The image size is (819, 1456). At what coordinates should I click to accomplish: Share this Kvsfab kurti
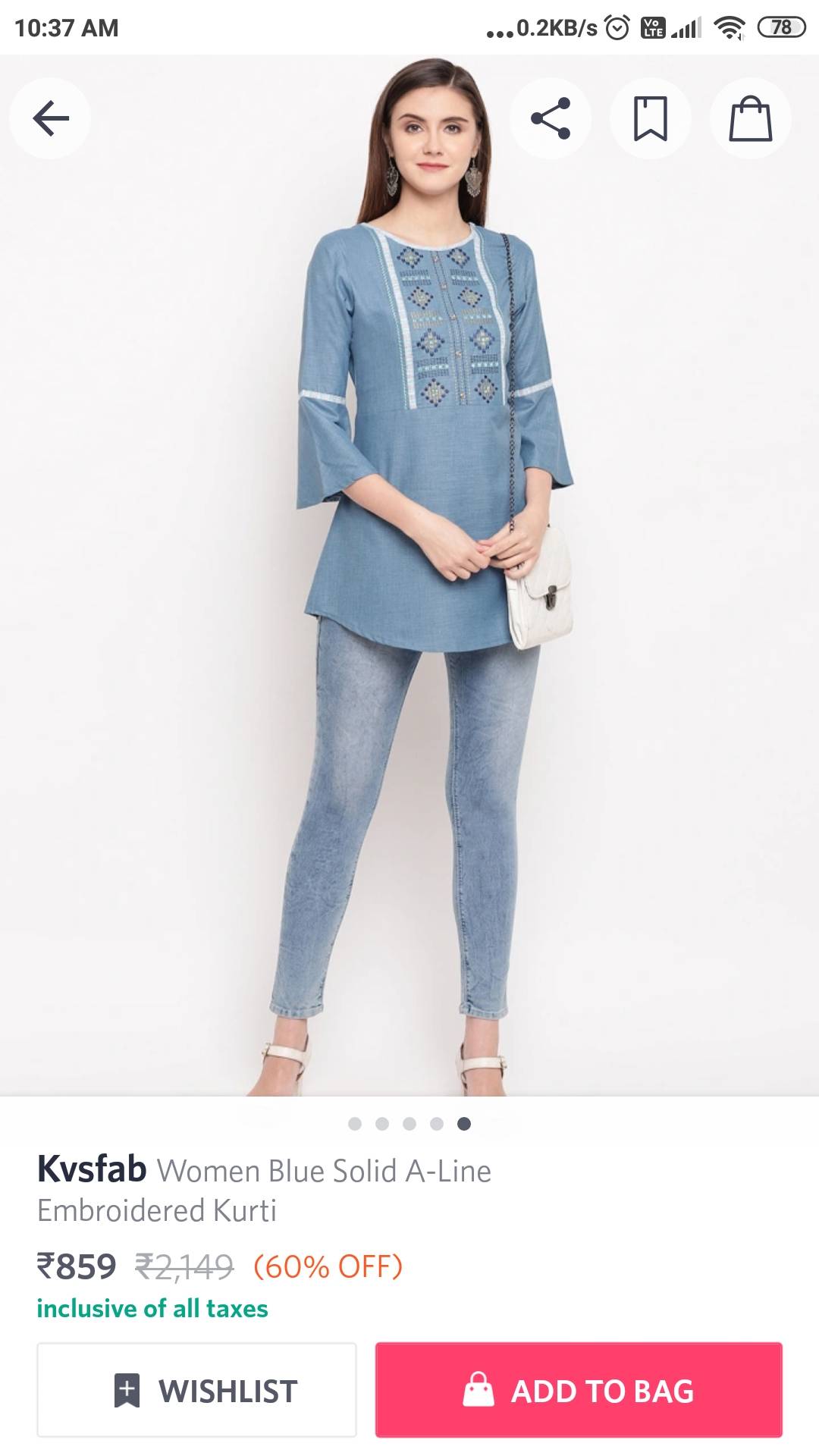coord(551,118)
